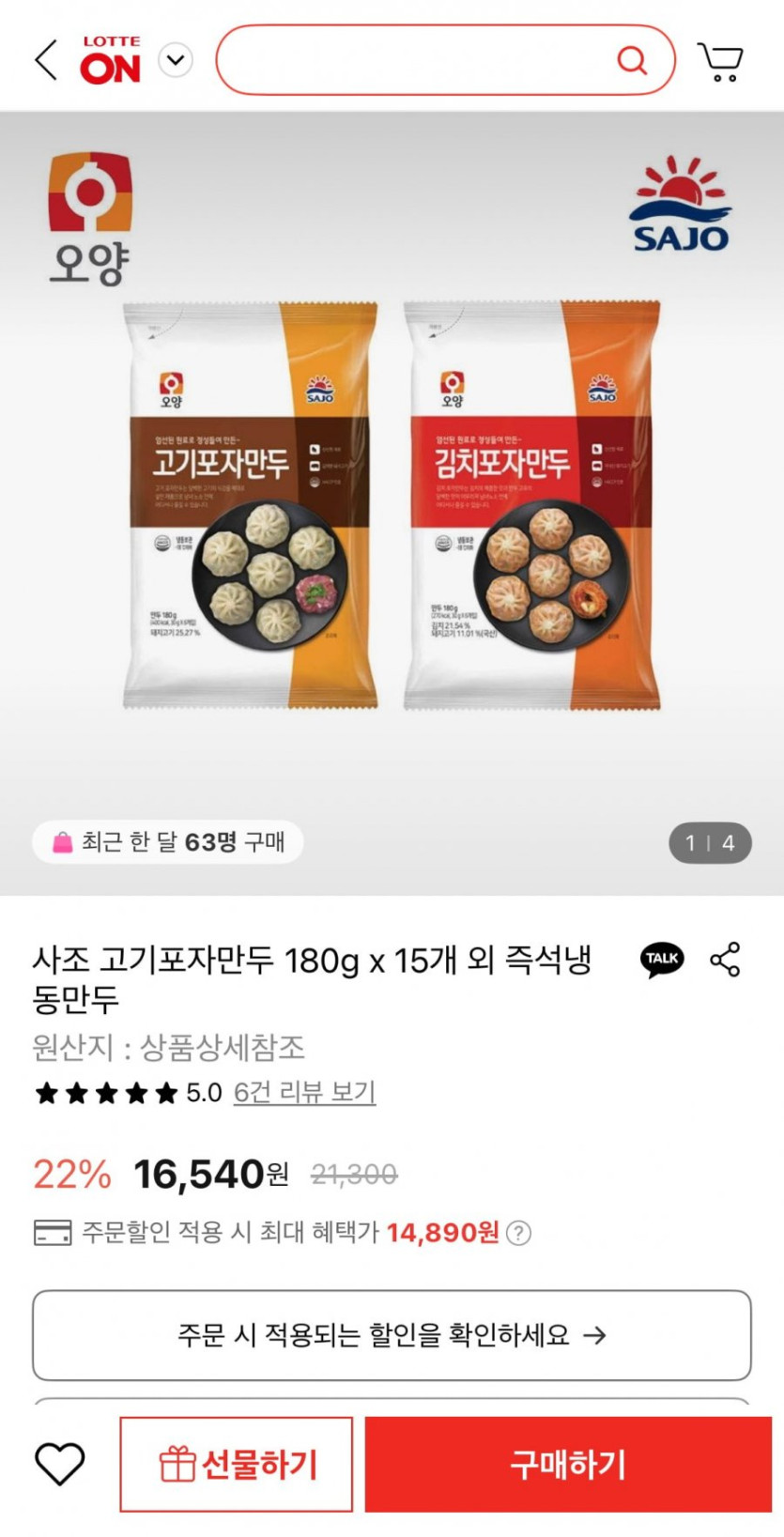
Task: Tap the 구매하기 purchase button
Action: click(x=568, y=1465)
